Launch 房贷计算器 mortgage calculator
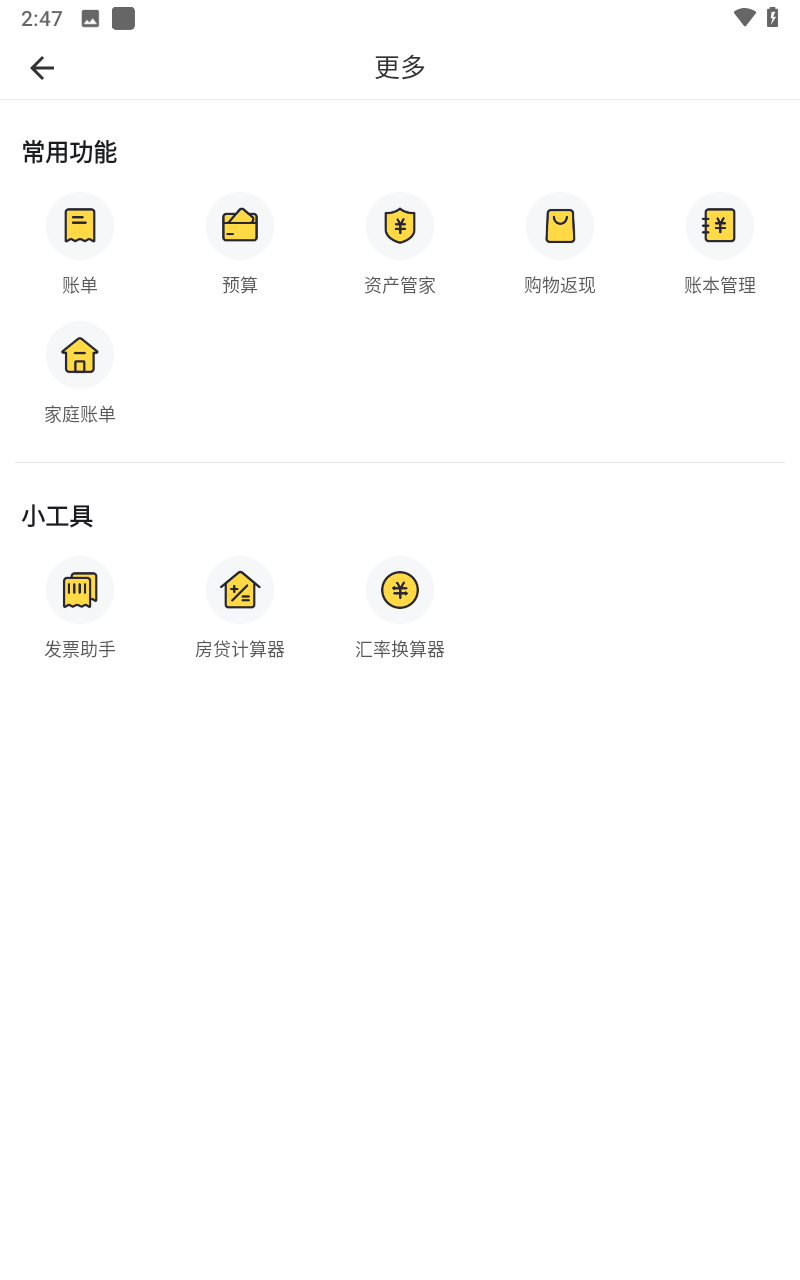This screenshot has height=1280, width=800. pos(240,591)
